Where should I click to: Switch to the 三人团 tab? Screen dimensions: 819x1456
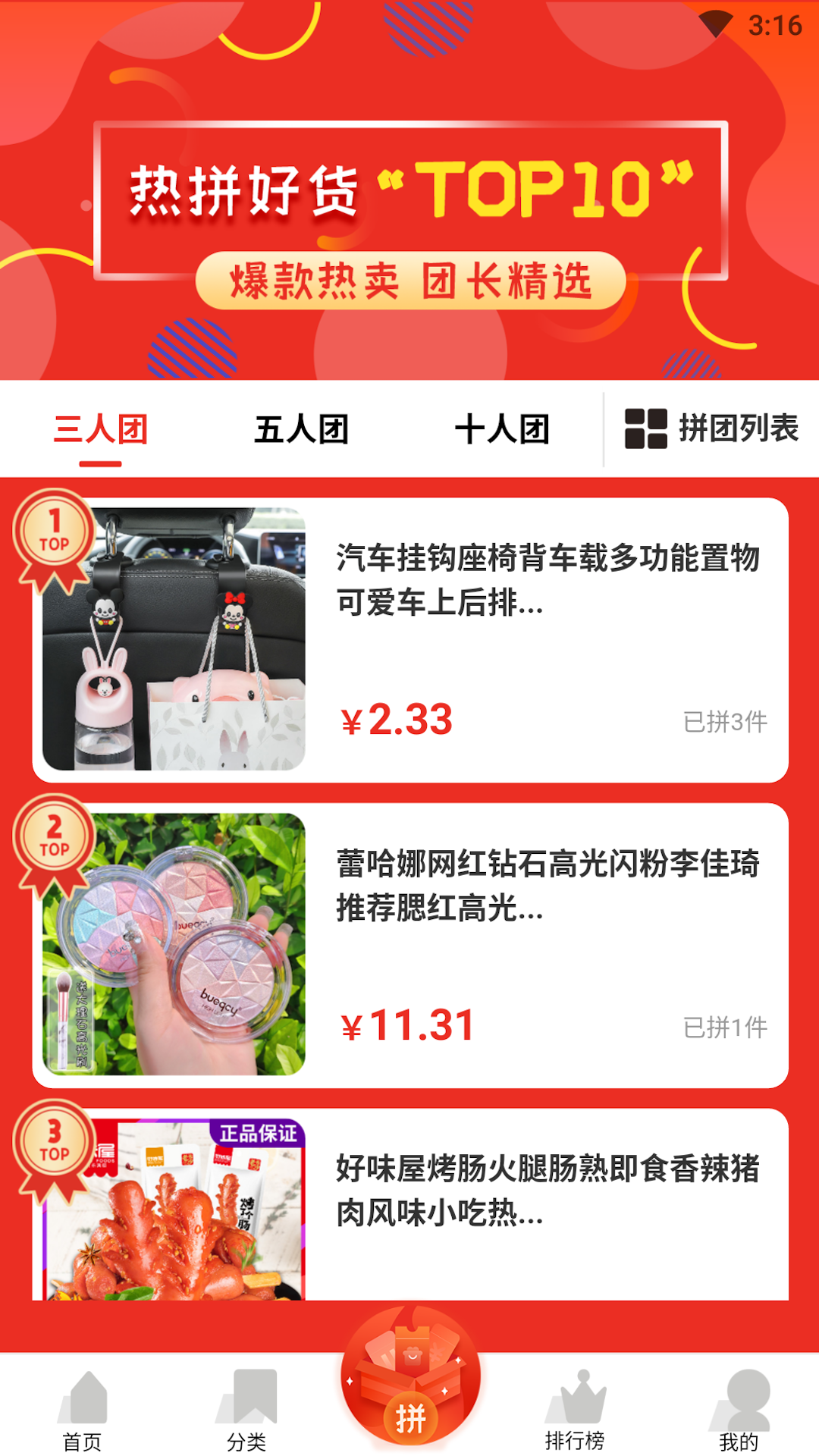[x=100, y=429]
